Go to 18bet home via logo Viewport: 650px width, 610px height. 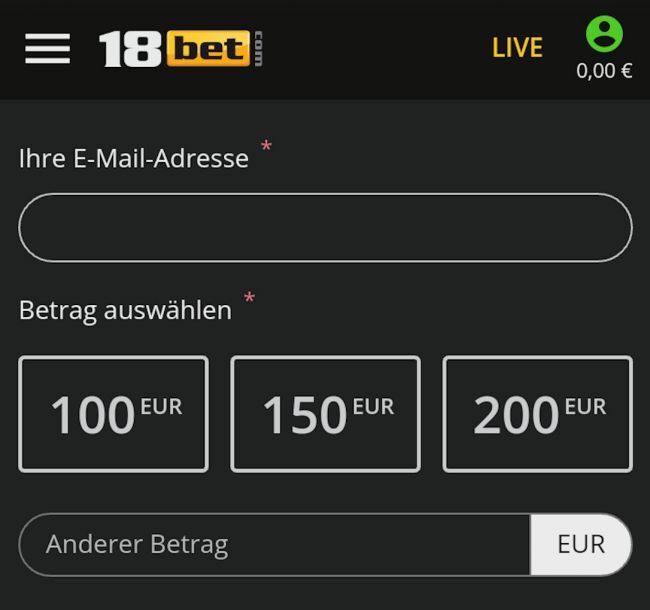[180, 48]
